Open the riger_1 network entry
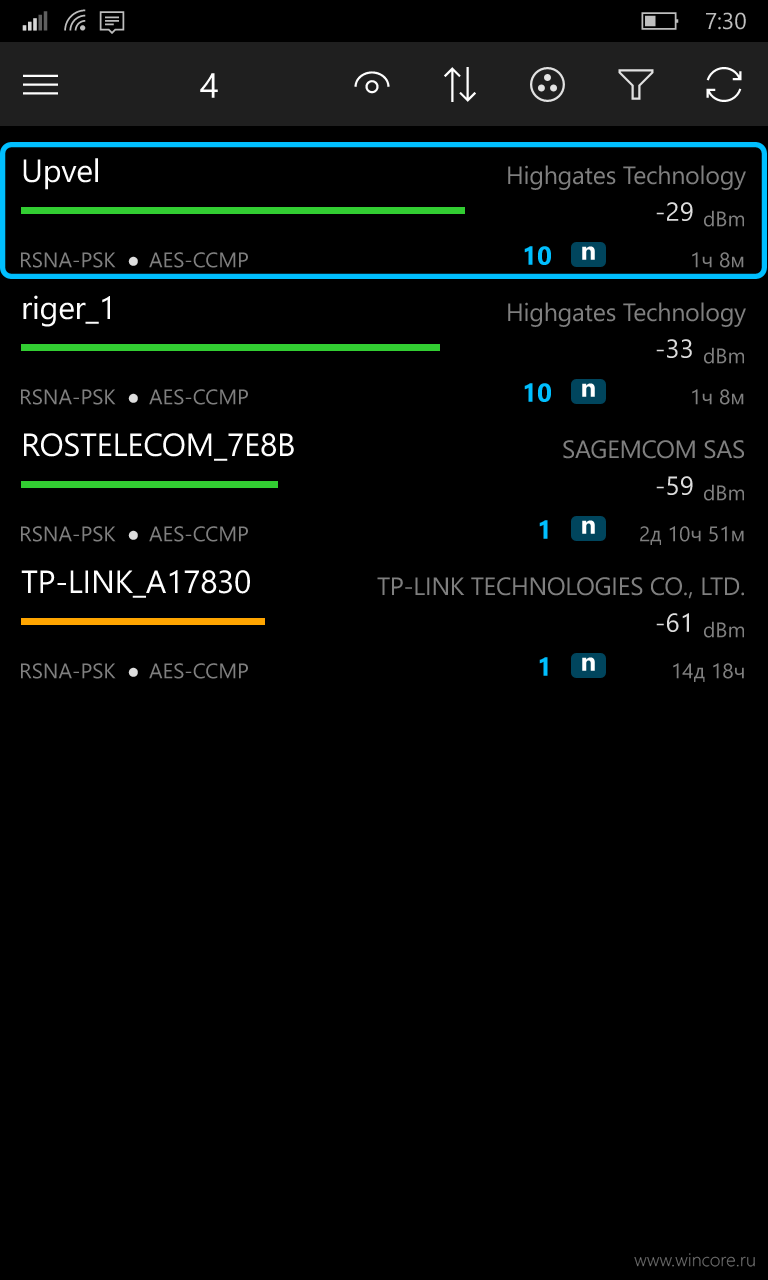The width and height of the screenshot is (768, 1280). (384, 349)
